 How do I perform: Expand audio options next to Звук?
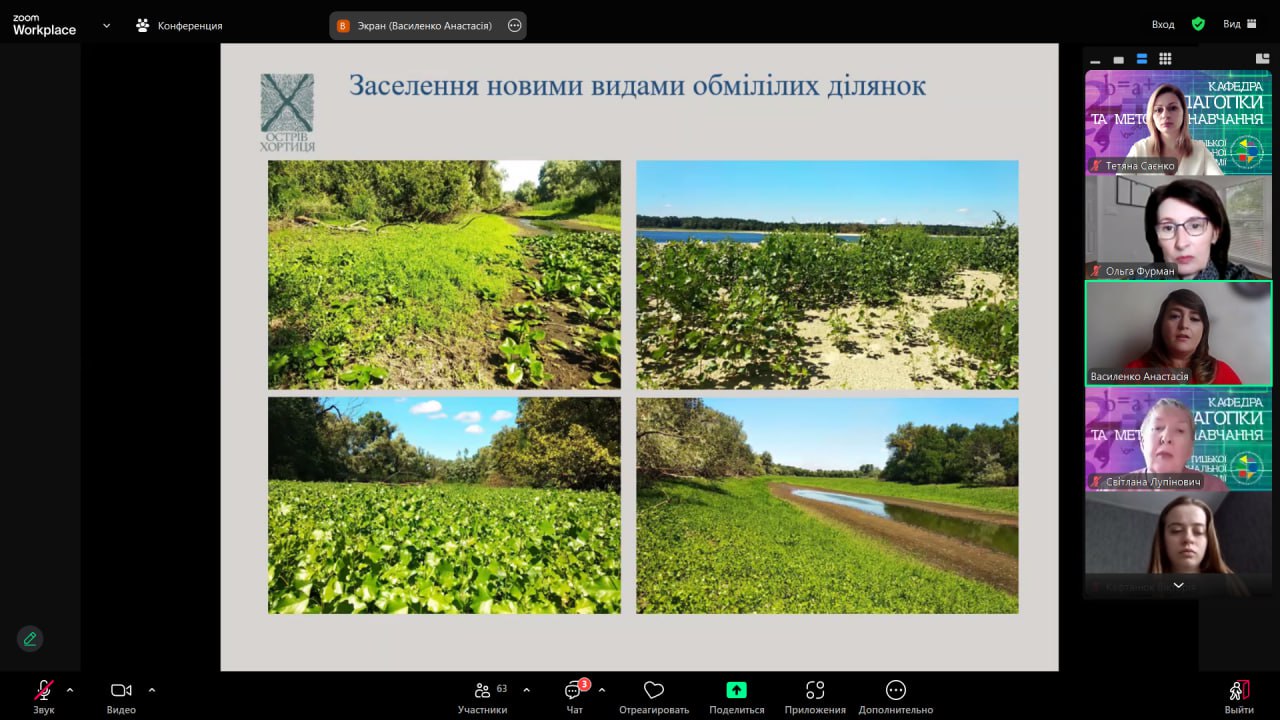pos(70,690)
